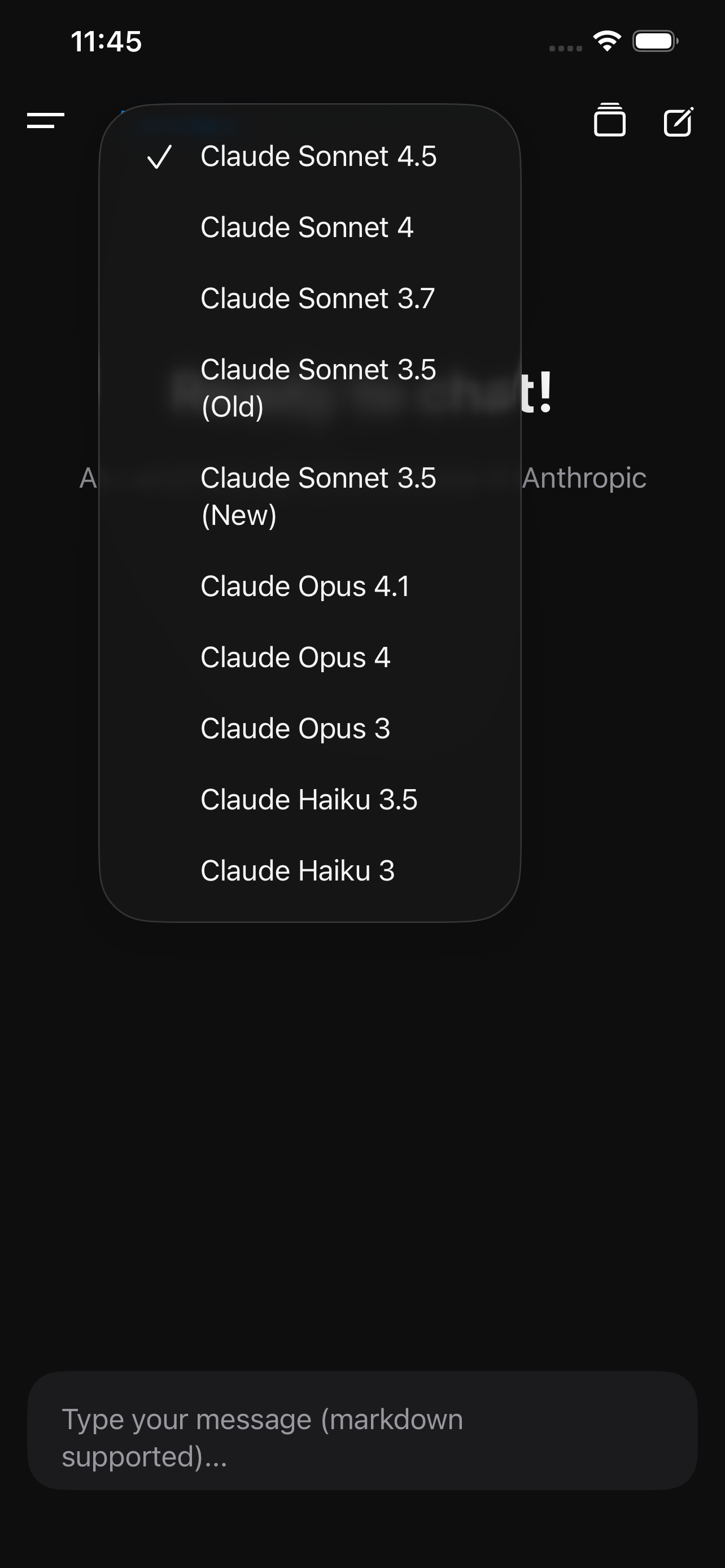Focus the message input field
725x1568 pixels.
pyautogui.click(x=362, y=1437)
